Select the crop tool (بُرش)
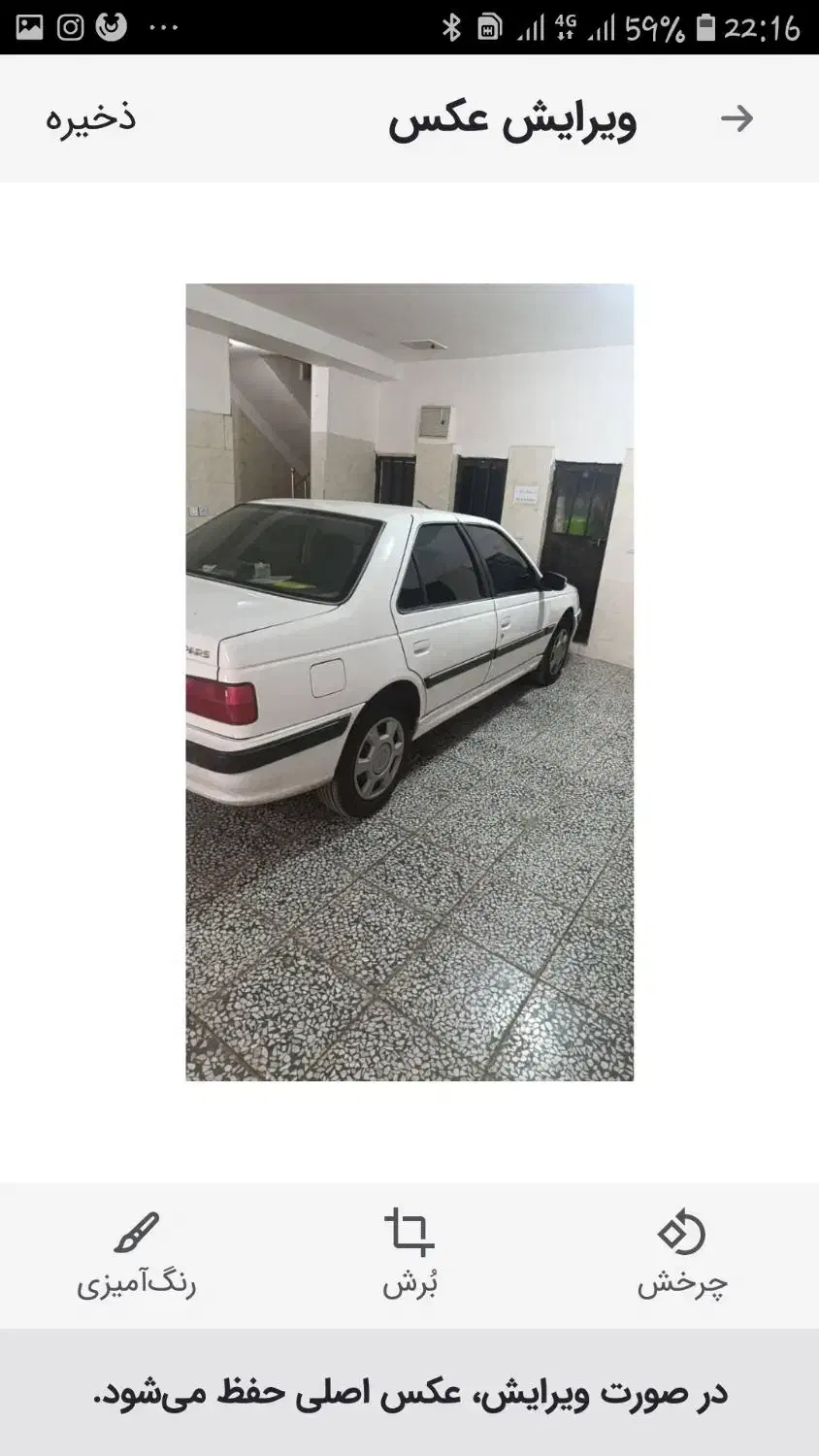This screenshot has width=819, height=1456. (409, 1255)
